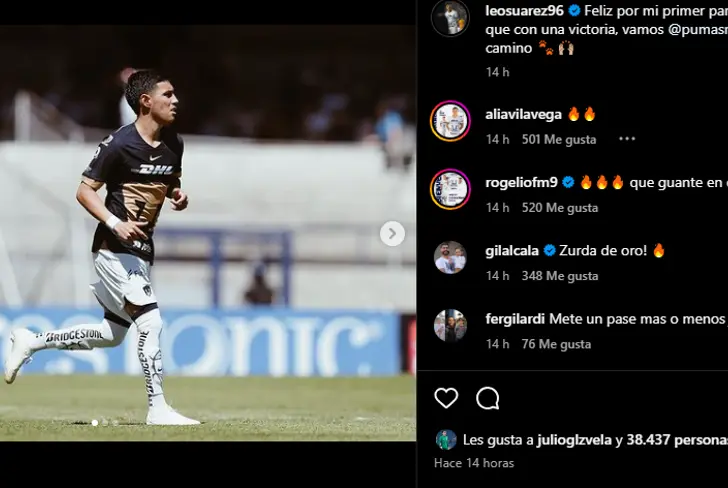Open gilalcala's profile
Viewport: 728px width, 488px height.
coord(513,250)
